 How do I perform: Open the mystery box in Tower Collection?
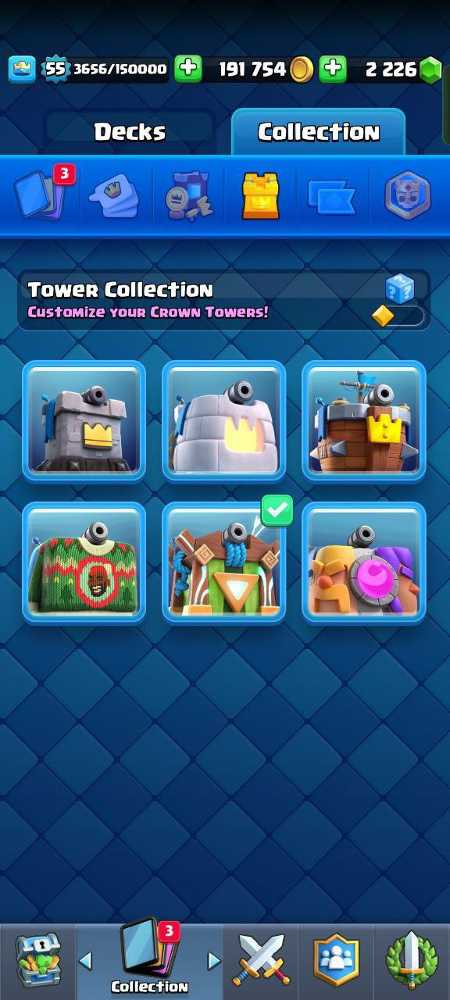400,290
